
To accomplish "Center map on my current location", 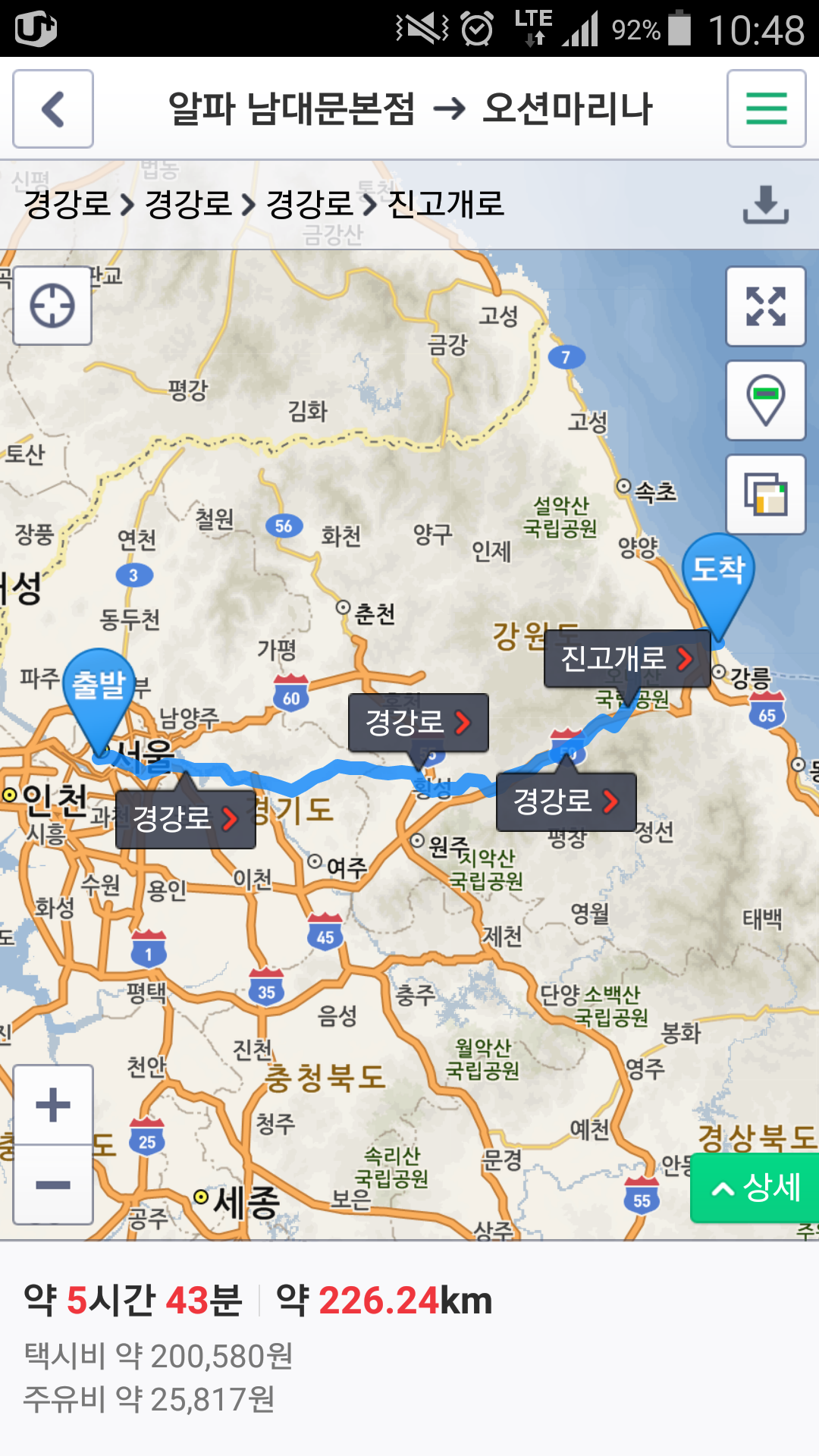I will [x=52, y=306].
